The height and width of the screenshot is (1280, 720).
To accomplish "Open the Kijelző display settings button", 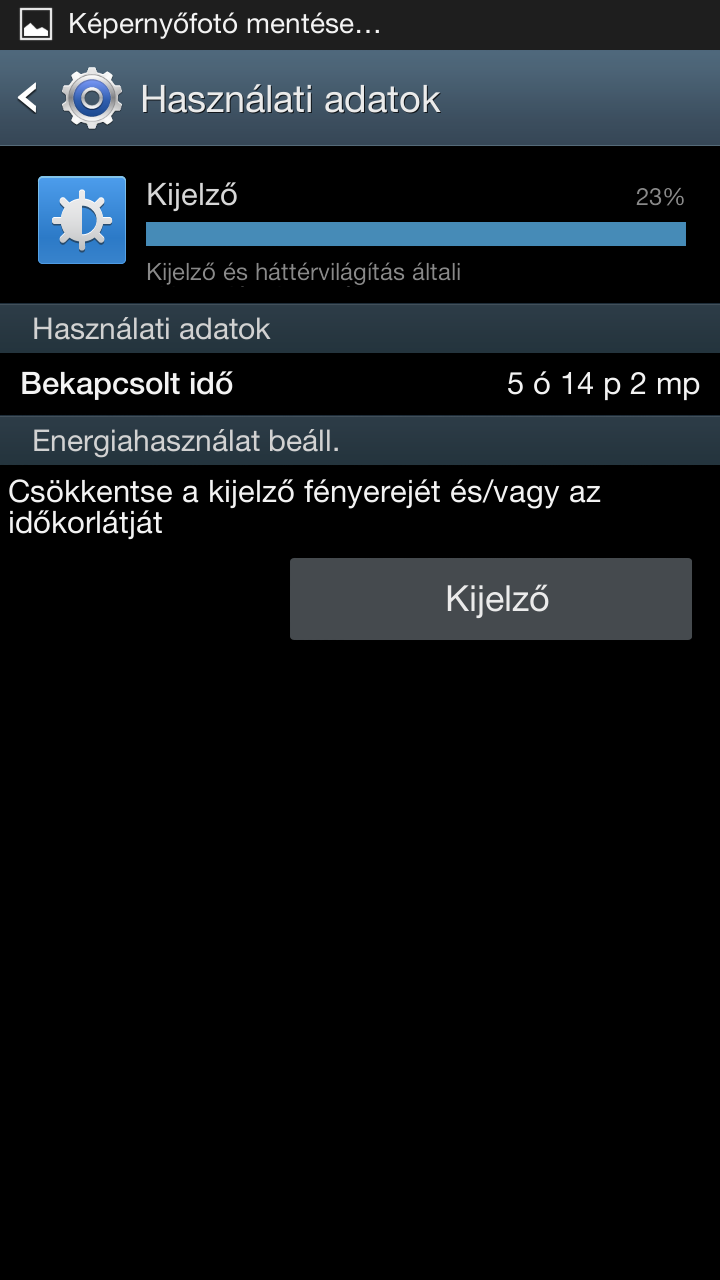I will (x=490, y=599).
